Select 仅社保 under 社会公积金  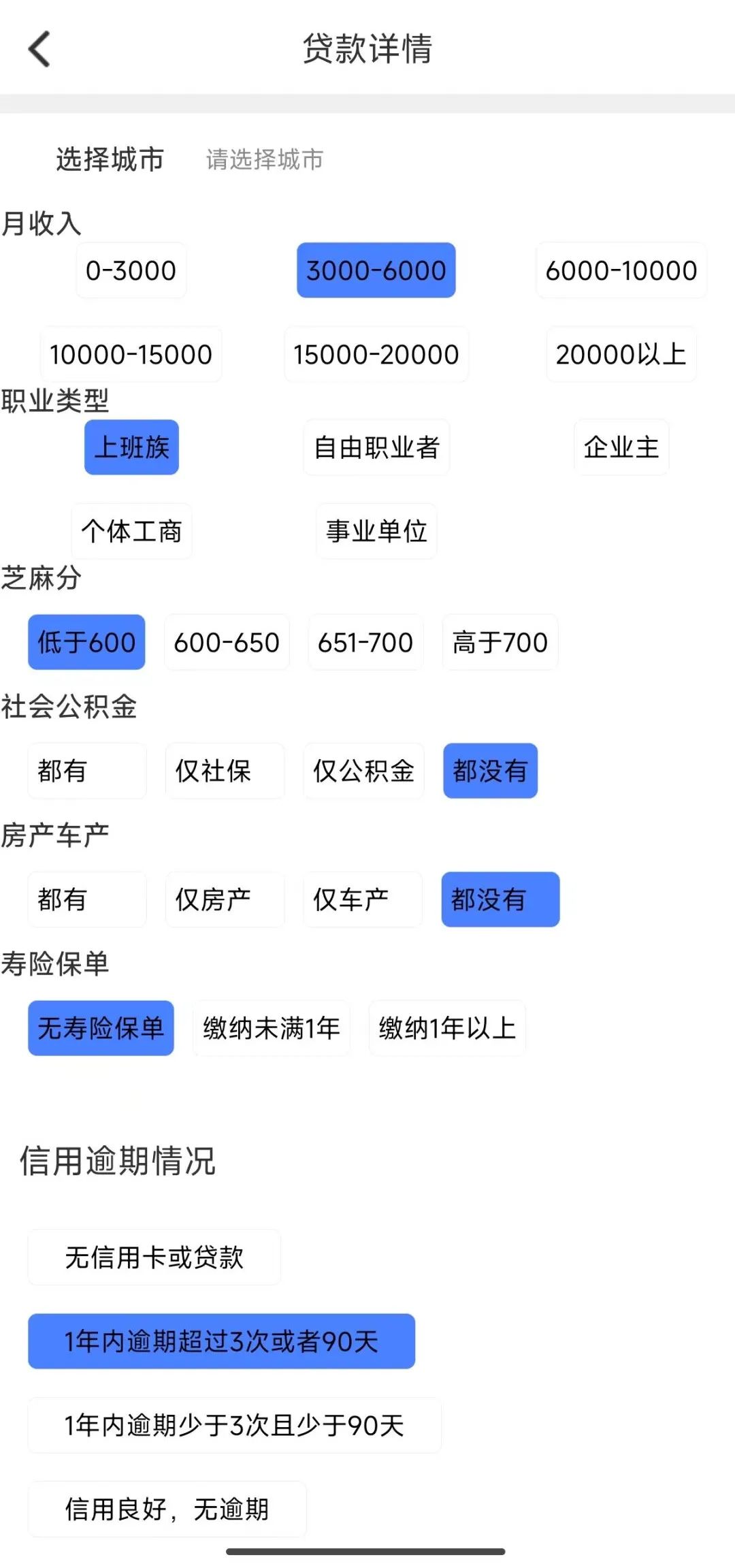tap(225, 771)
